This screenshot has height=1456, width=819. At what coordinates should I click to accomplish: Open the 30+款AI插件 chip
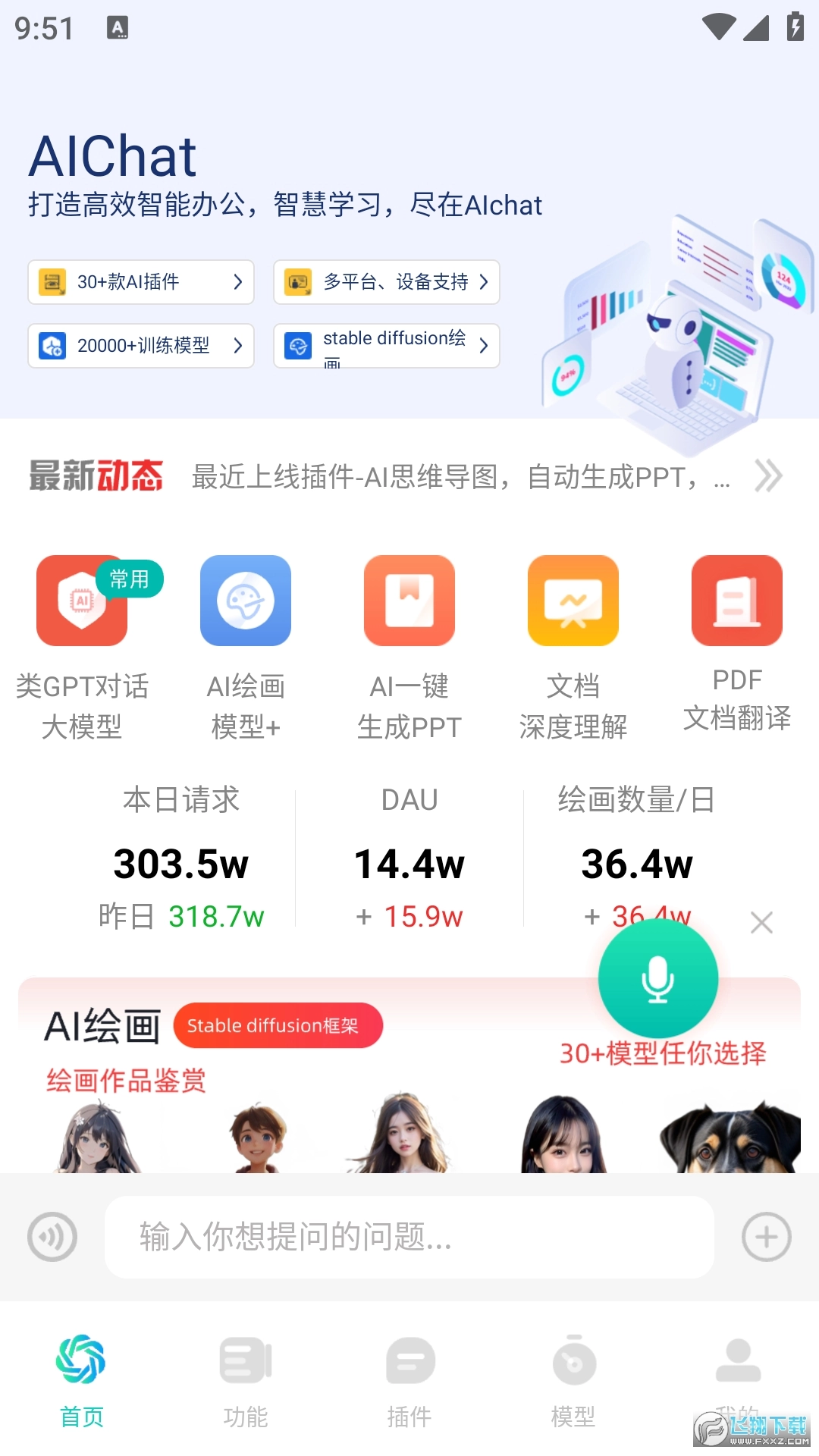click(x=141, y=282)
